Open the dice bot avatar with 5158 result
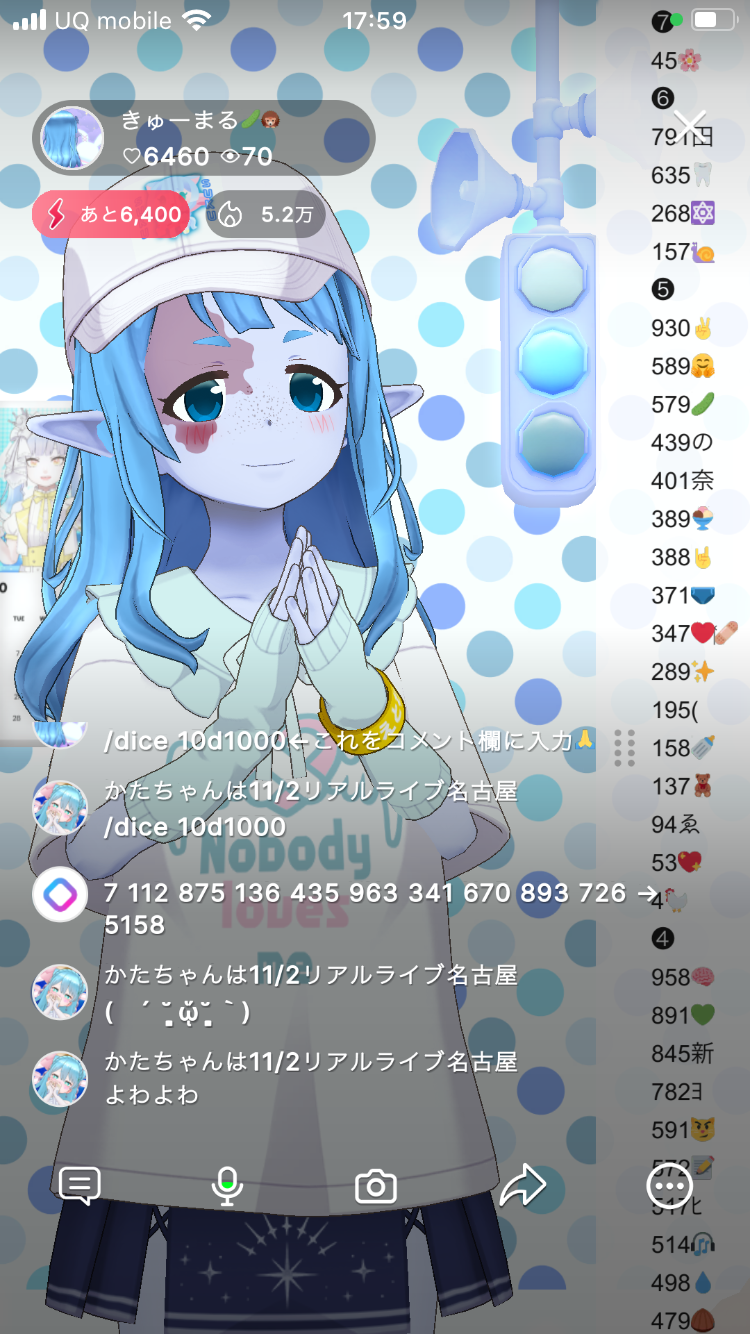The image size is (750, 1334). 60,895
